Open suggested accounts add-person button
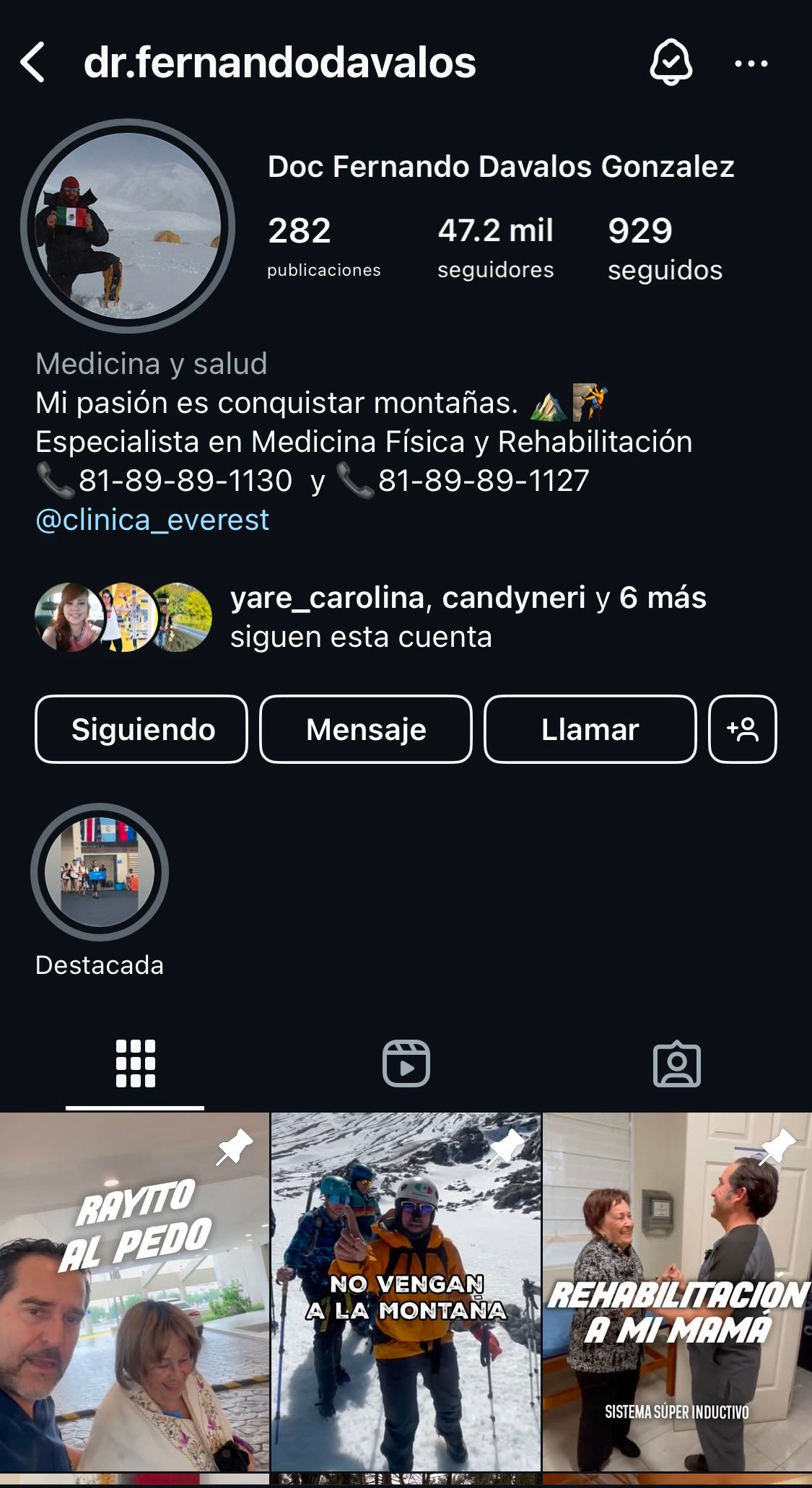 click(x=743, y=729)
